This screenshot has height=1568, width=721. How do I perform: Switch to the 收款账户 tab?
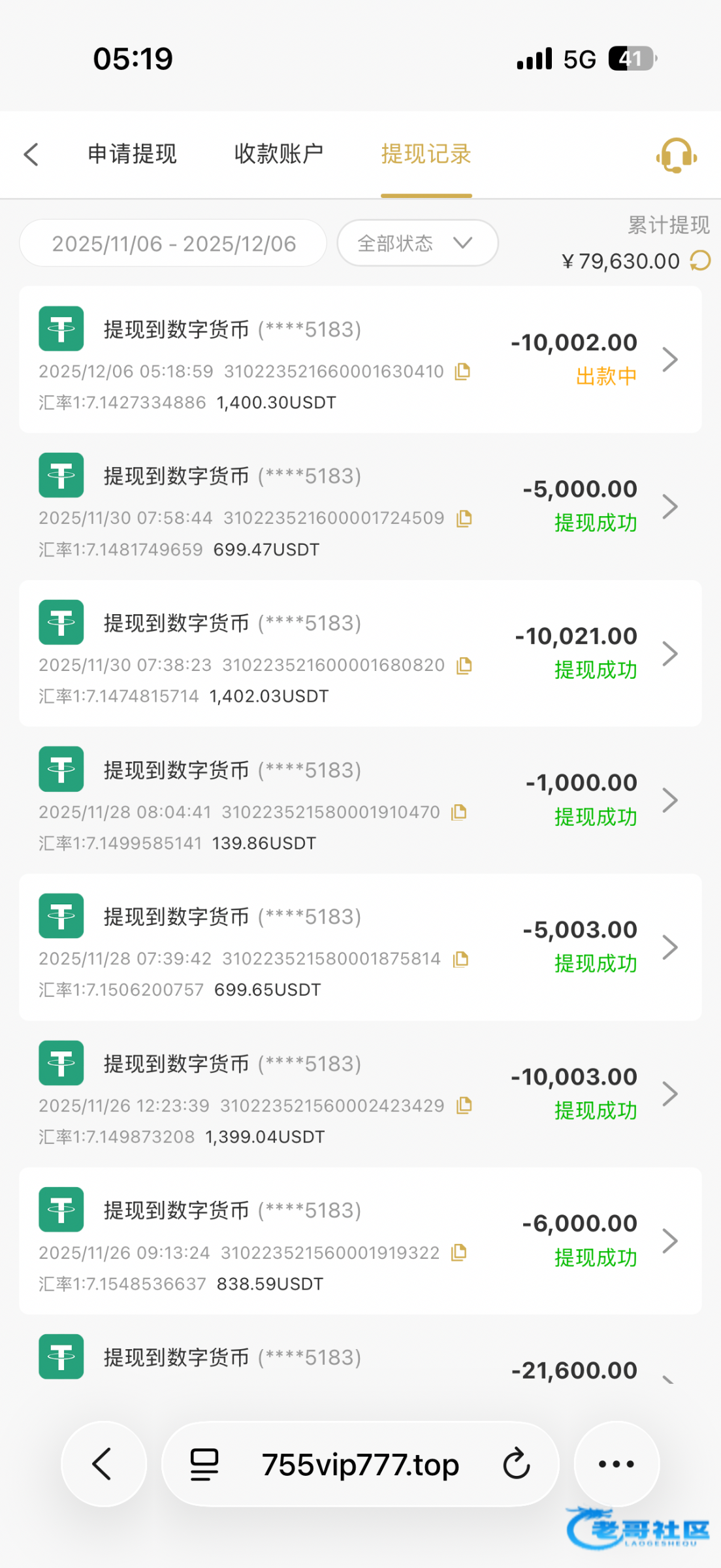point(279,154)
